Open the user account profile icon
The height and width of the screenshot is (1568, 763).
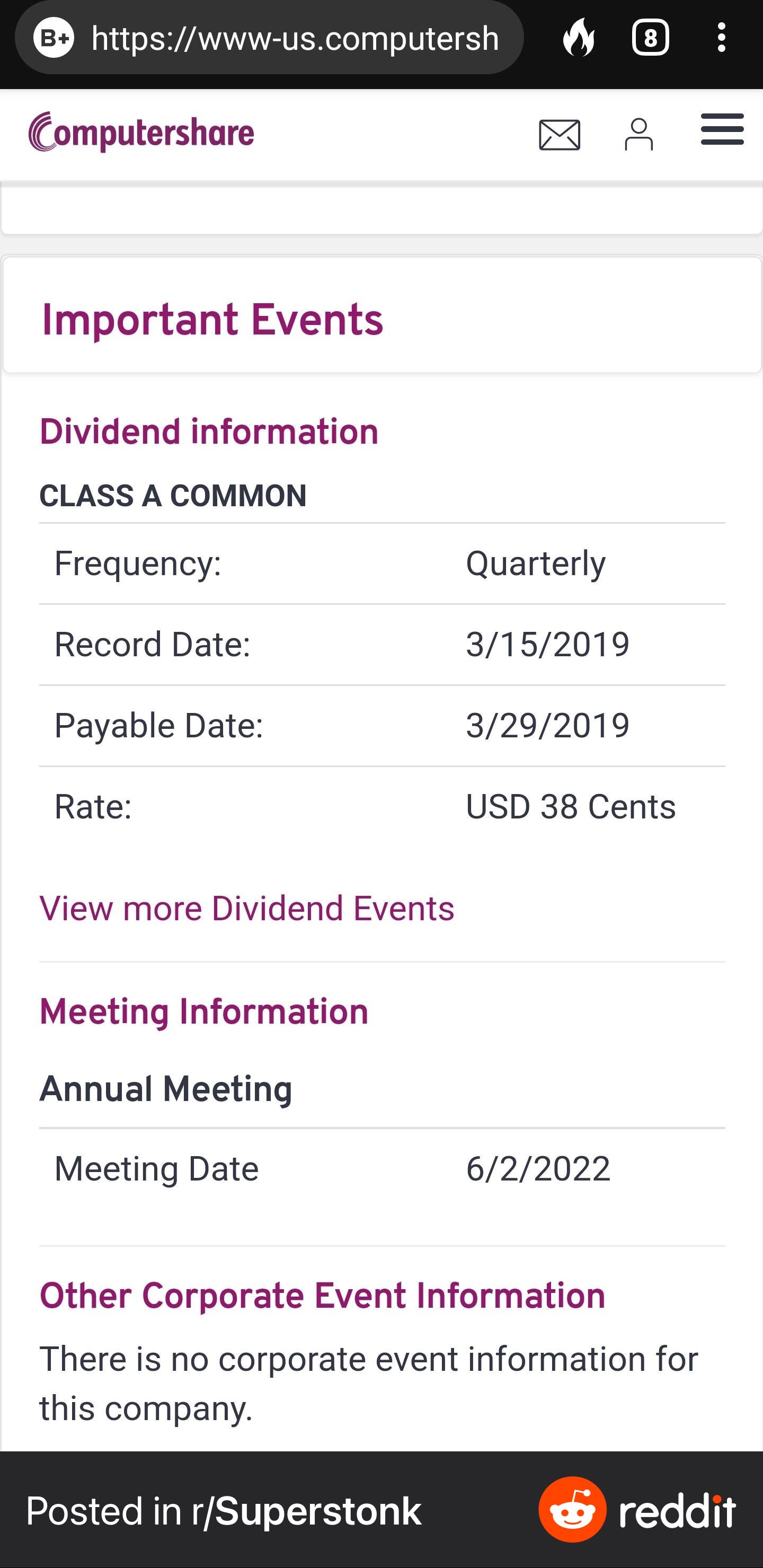(639, 135)
